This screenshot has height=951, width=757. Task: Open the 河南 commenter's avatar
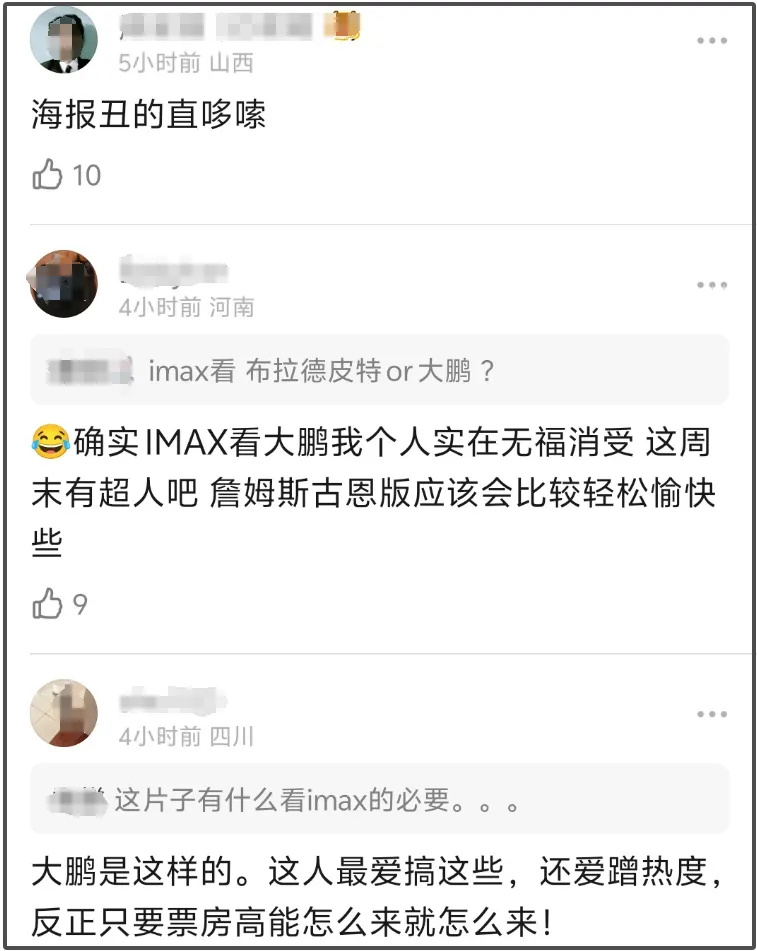65,284
